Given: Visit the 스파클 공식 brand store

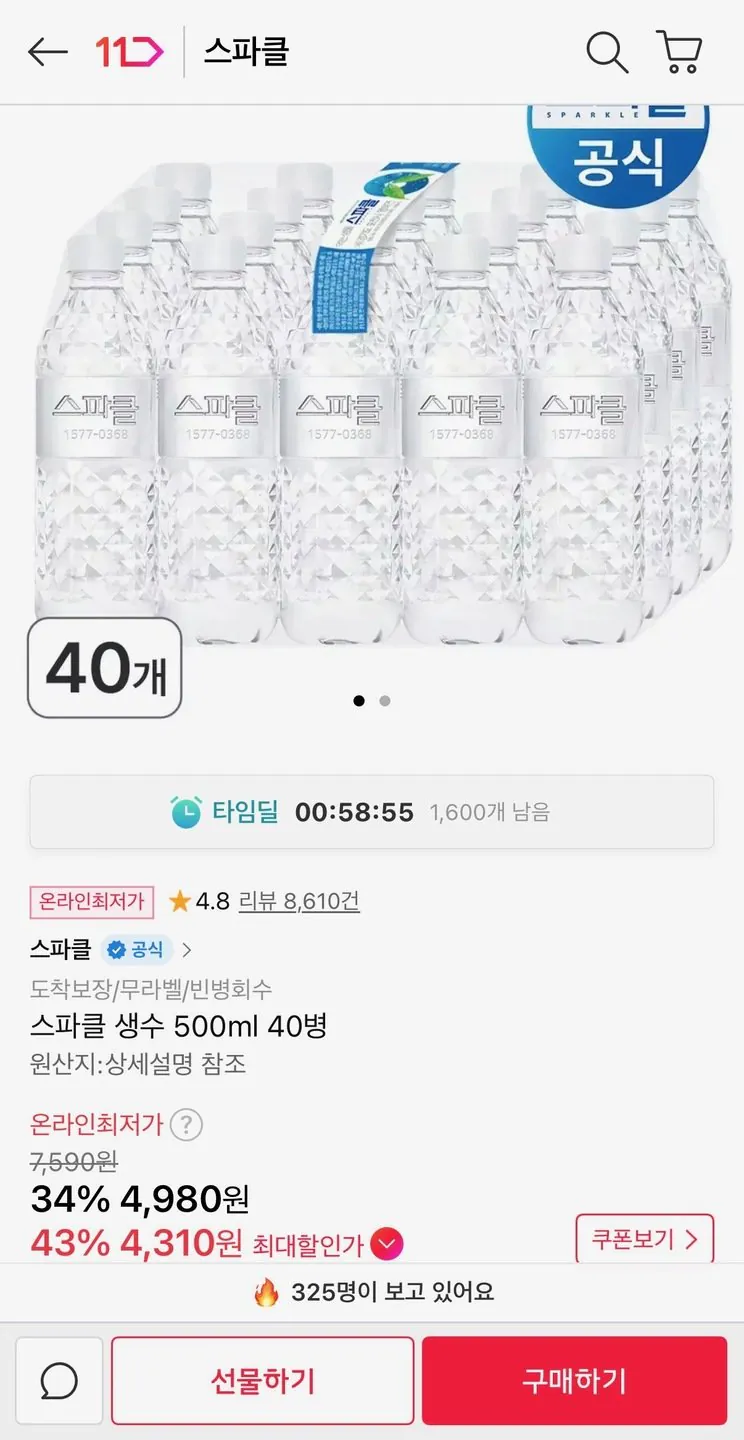Looking at the screenshot, I should [x=110, y=949].
